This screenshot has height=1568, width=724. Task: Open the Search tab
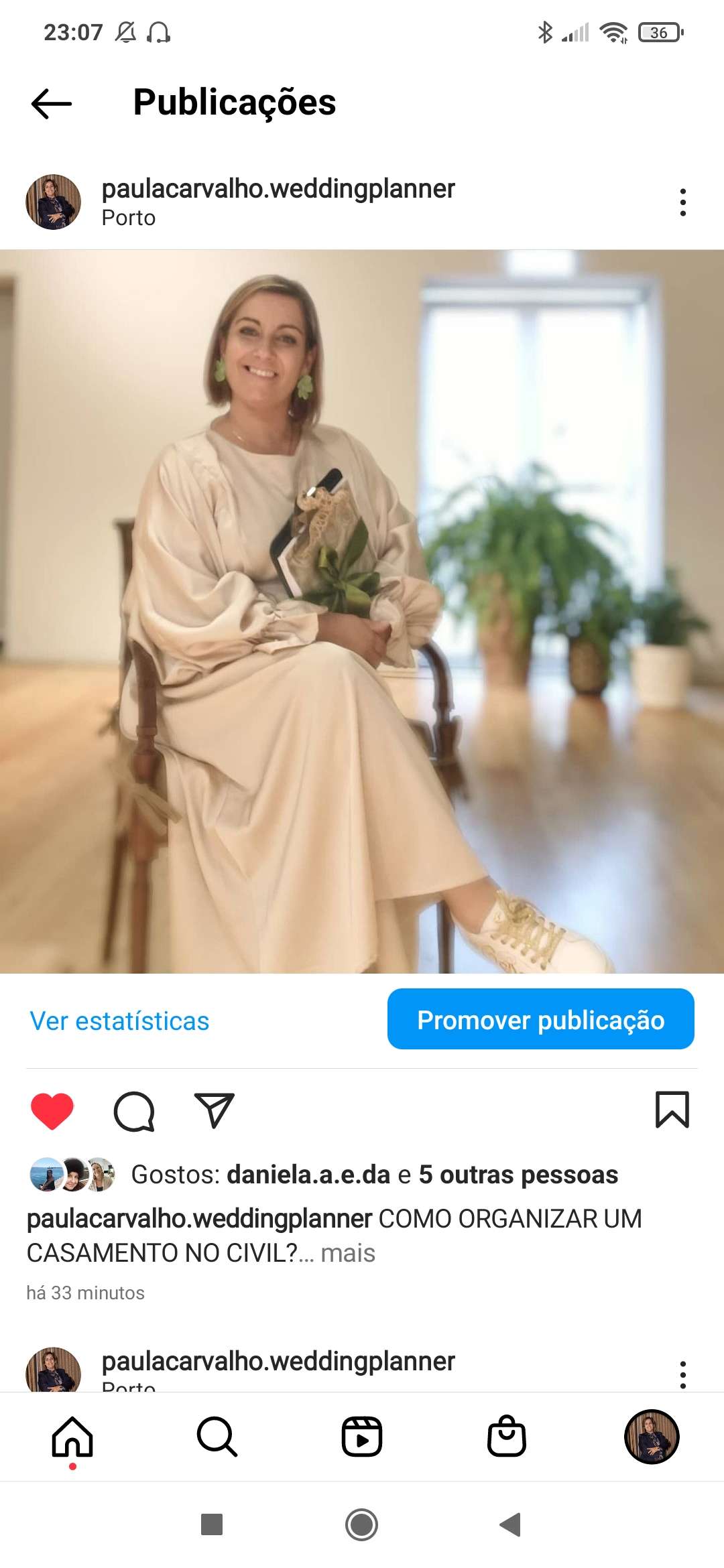[x=217, y=1437]
